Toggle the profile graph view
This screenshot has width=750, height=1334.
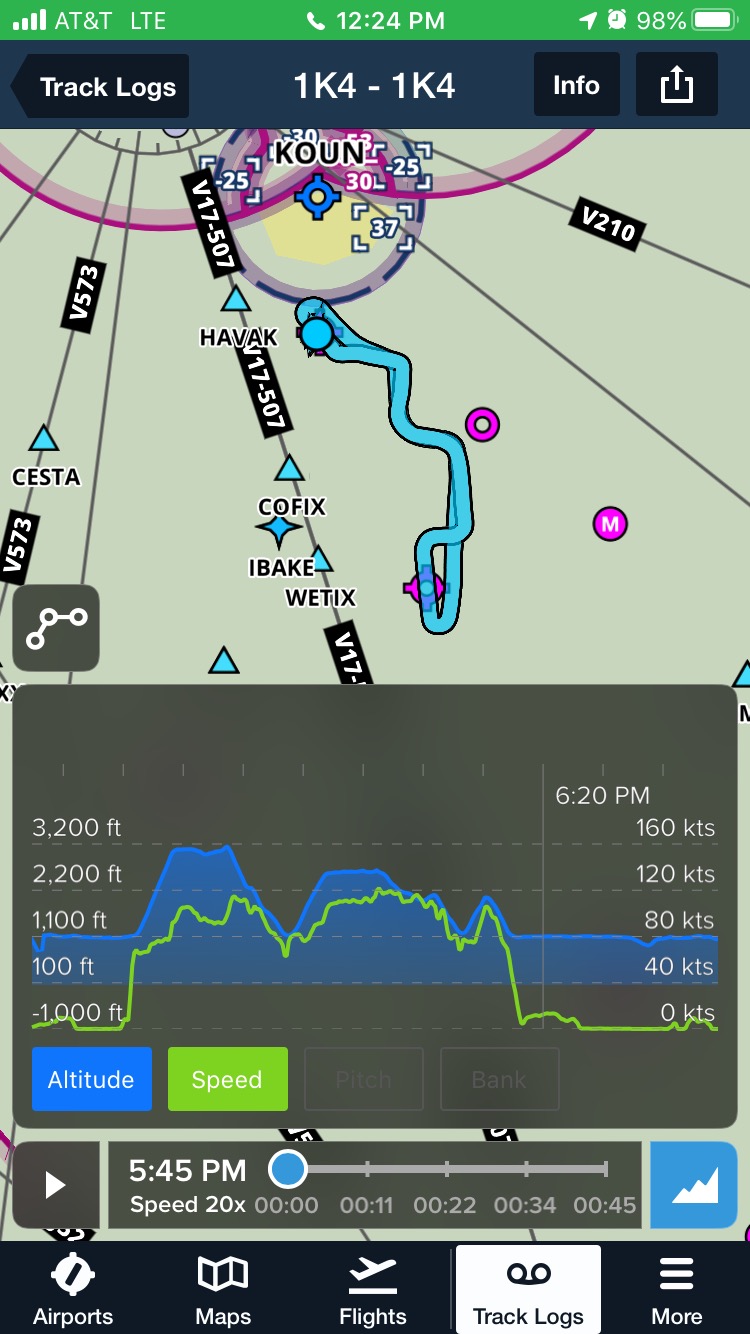[695, 1185]
